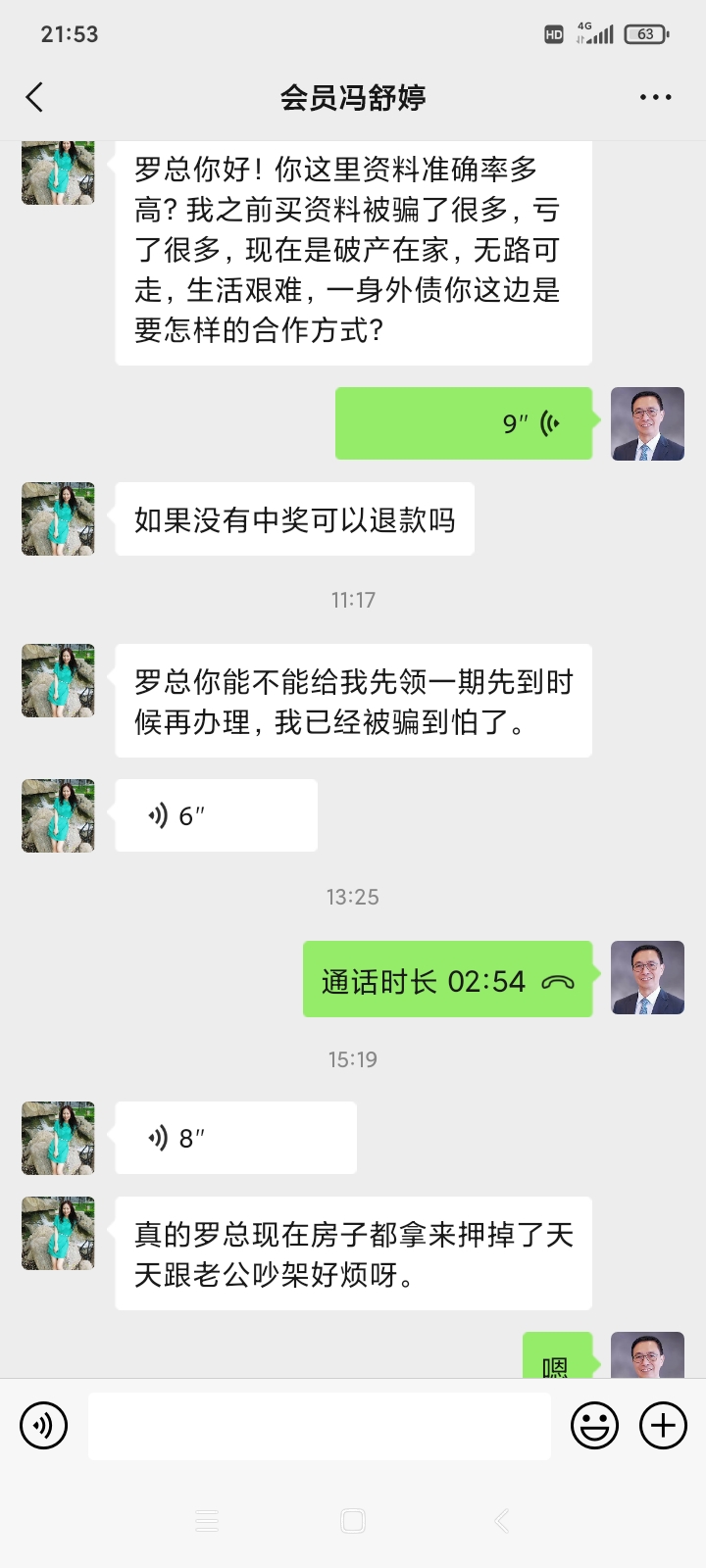Viewport: 706px width, 1568px height.
Task: Open the plus attachments menu
Action: point(663,1425)
